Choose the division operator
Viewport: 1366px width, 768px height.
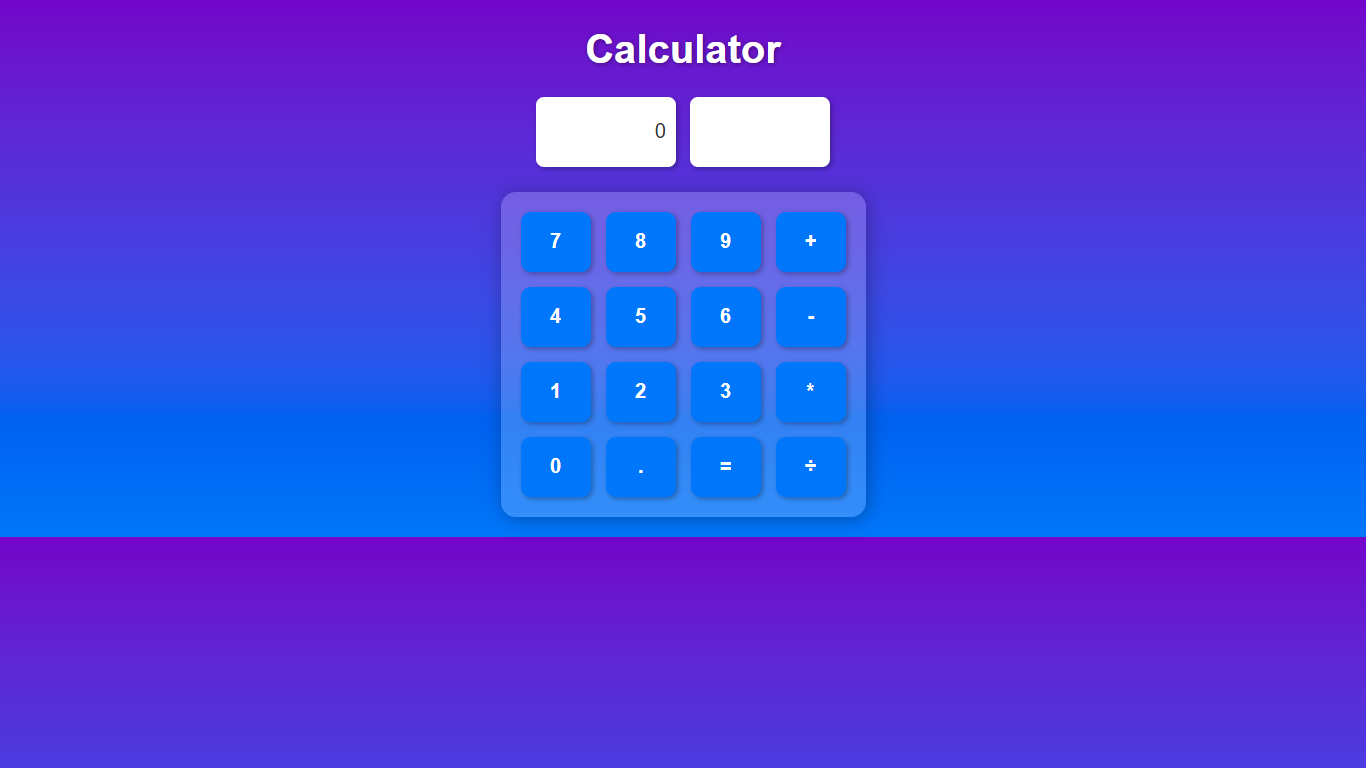pyautogui.click(x=811, y=466)
